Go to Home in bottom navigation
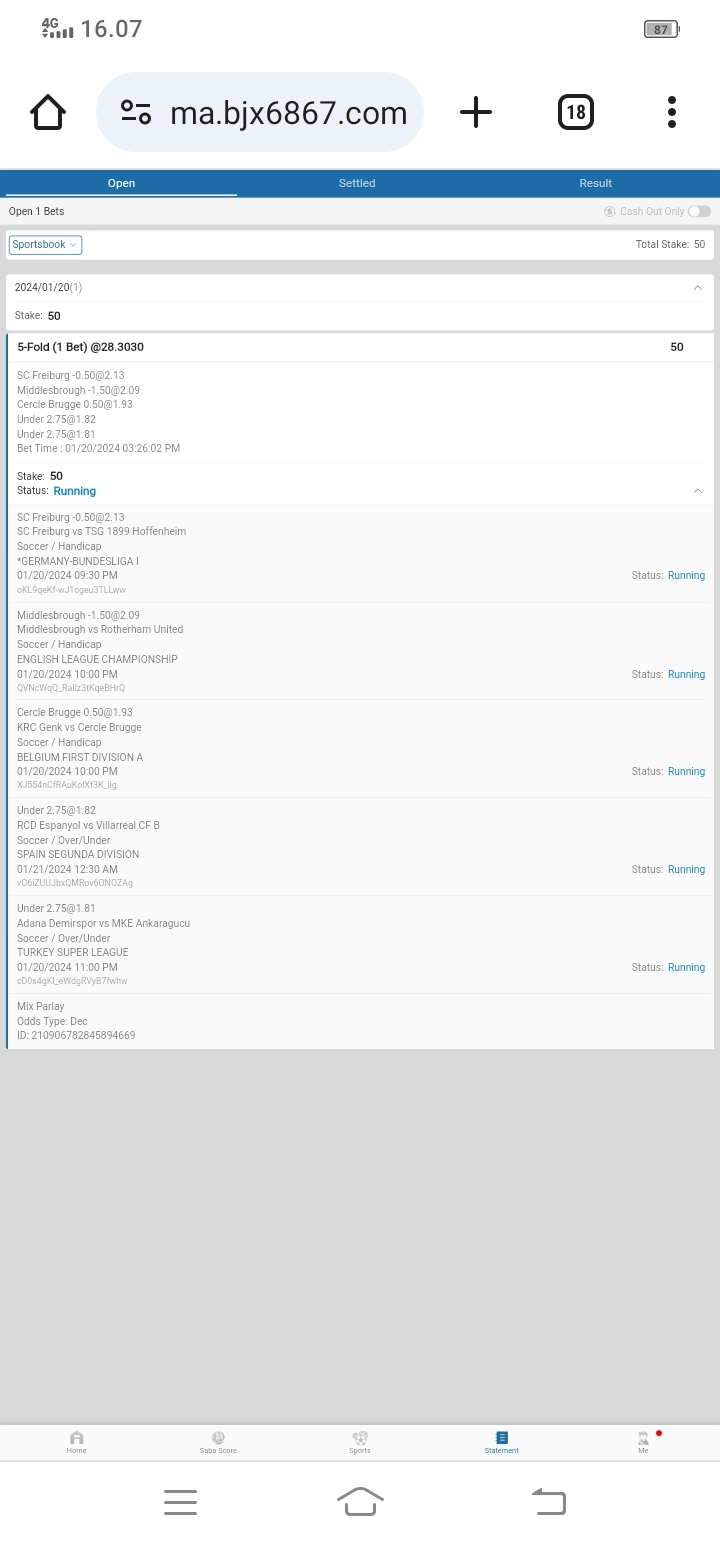The width and height of the screenshot is (720, 1544). click(77, 1441)
